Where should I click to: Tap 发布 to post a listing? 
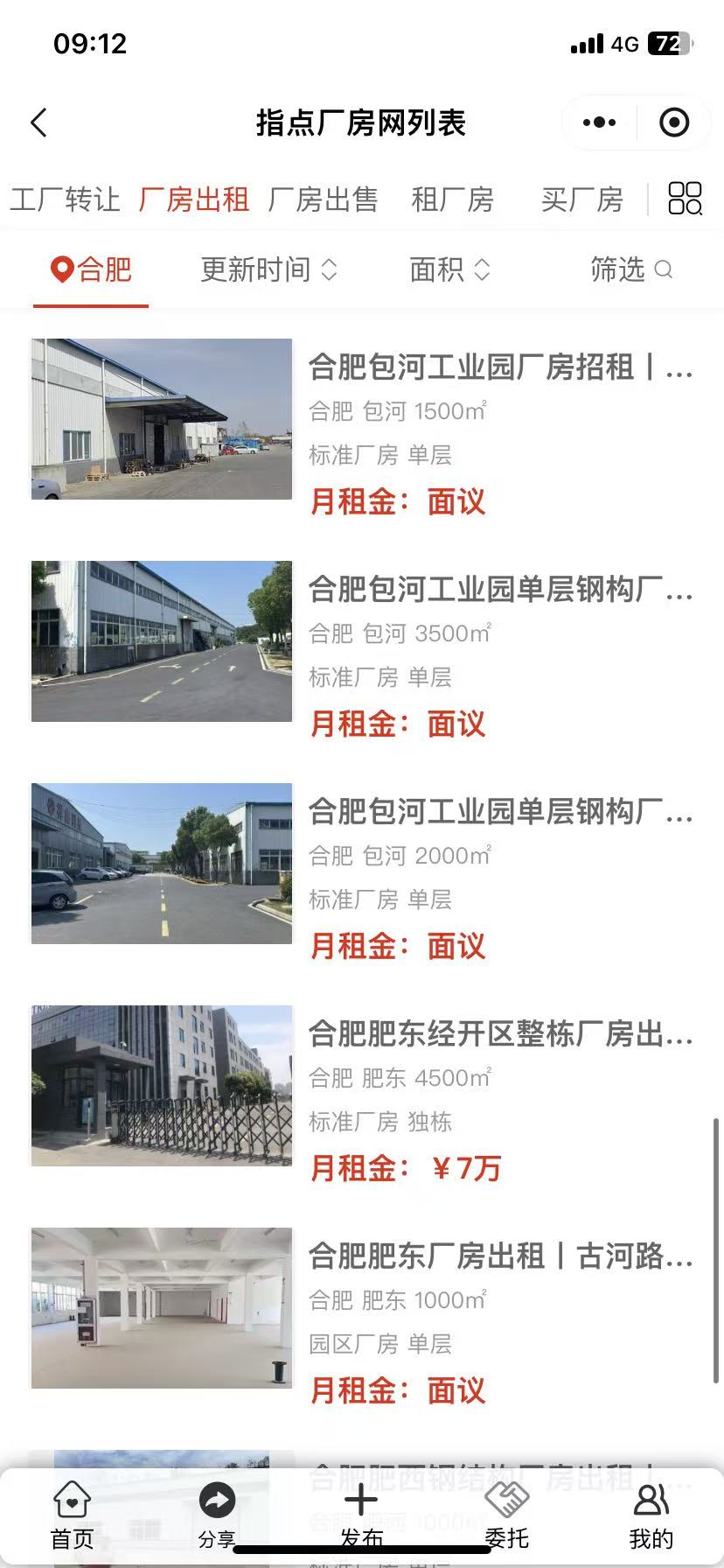point(361,1515)
